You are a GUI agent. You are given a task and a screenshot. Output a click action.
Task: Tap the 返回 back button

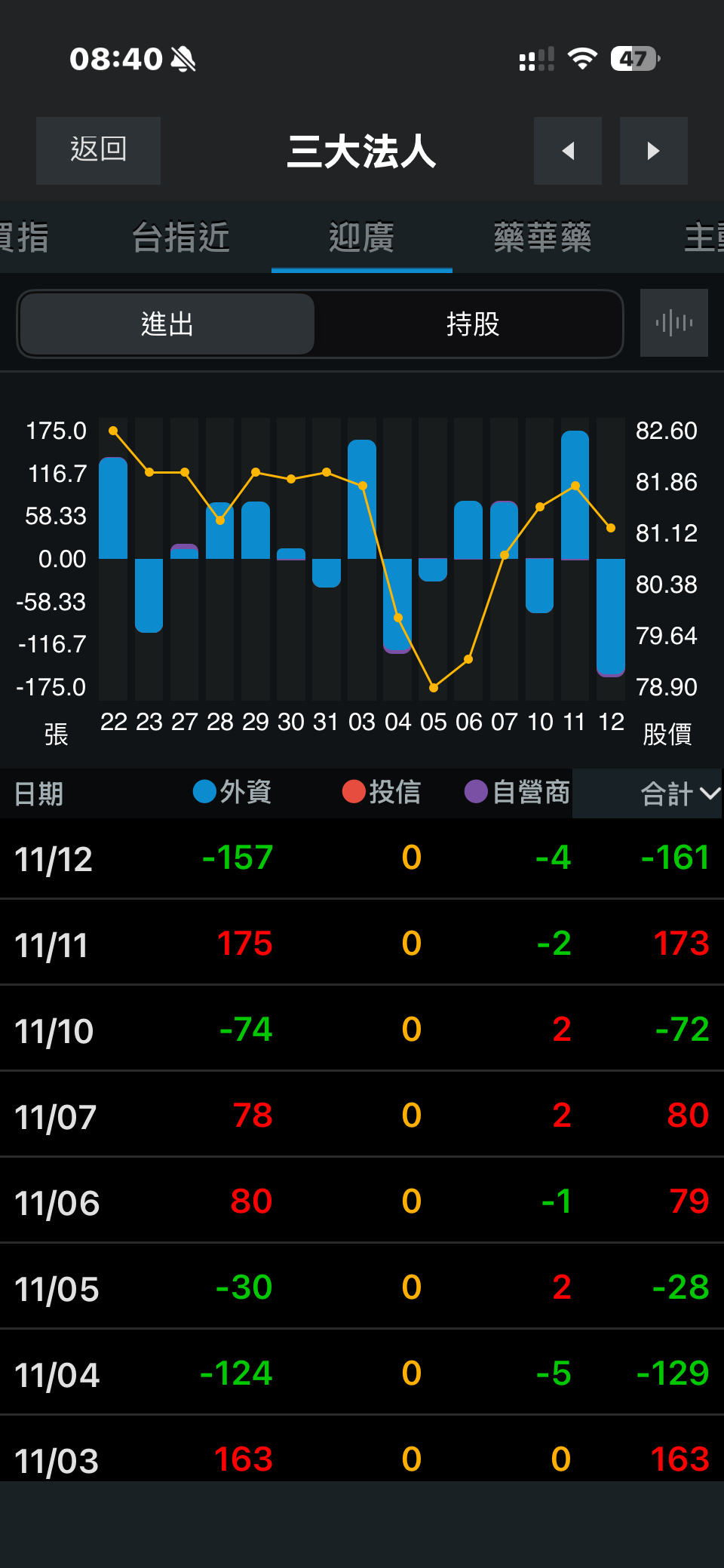tap(98, 150)
